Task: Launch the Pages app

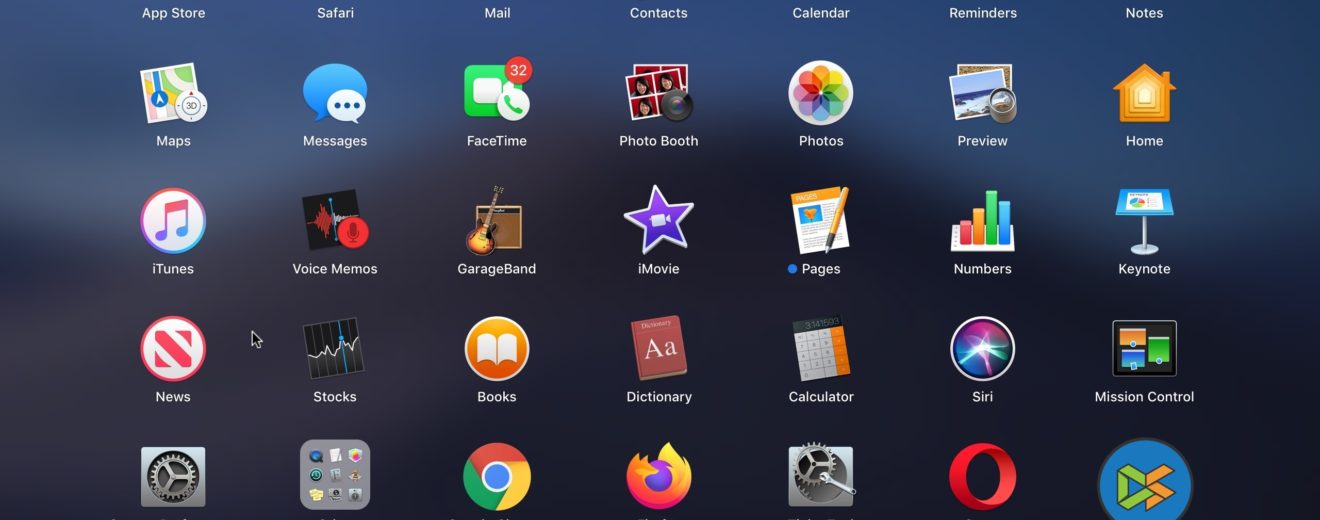Action: (x=820, y=221)
